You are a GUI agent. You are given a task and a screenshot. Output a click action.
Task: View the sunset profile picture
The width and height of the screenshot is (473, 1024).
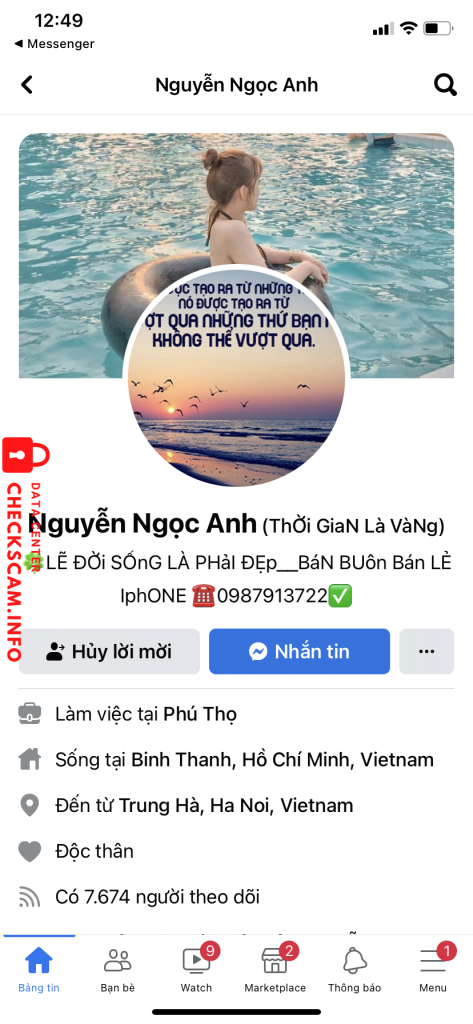[236, 376]
